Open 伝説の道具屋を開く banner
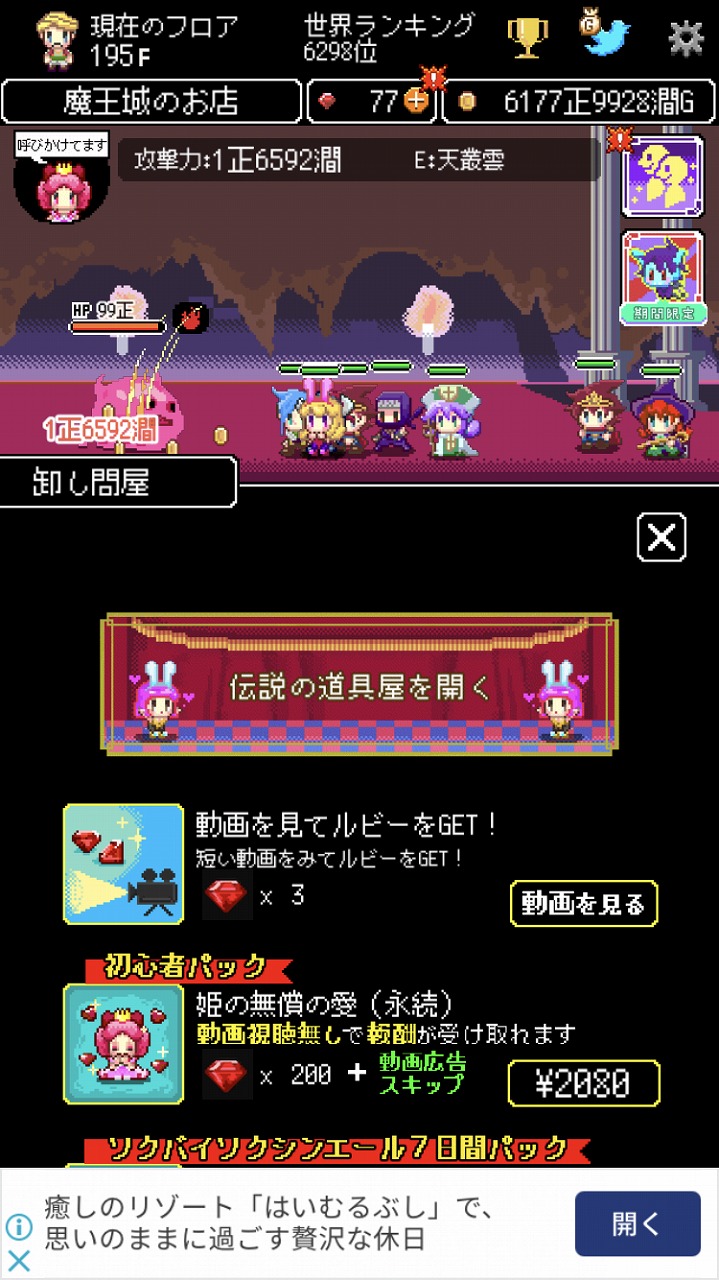 click(x=359, y=686)
